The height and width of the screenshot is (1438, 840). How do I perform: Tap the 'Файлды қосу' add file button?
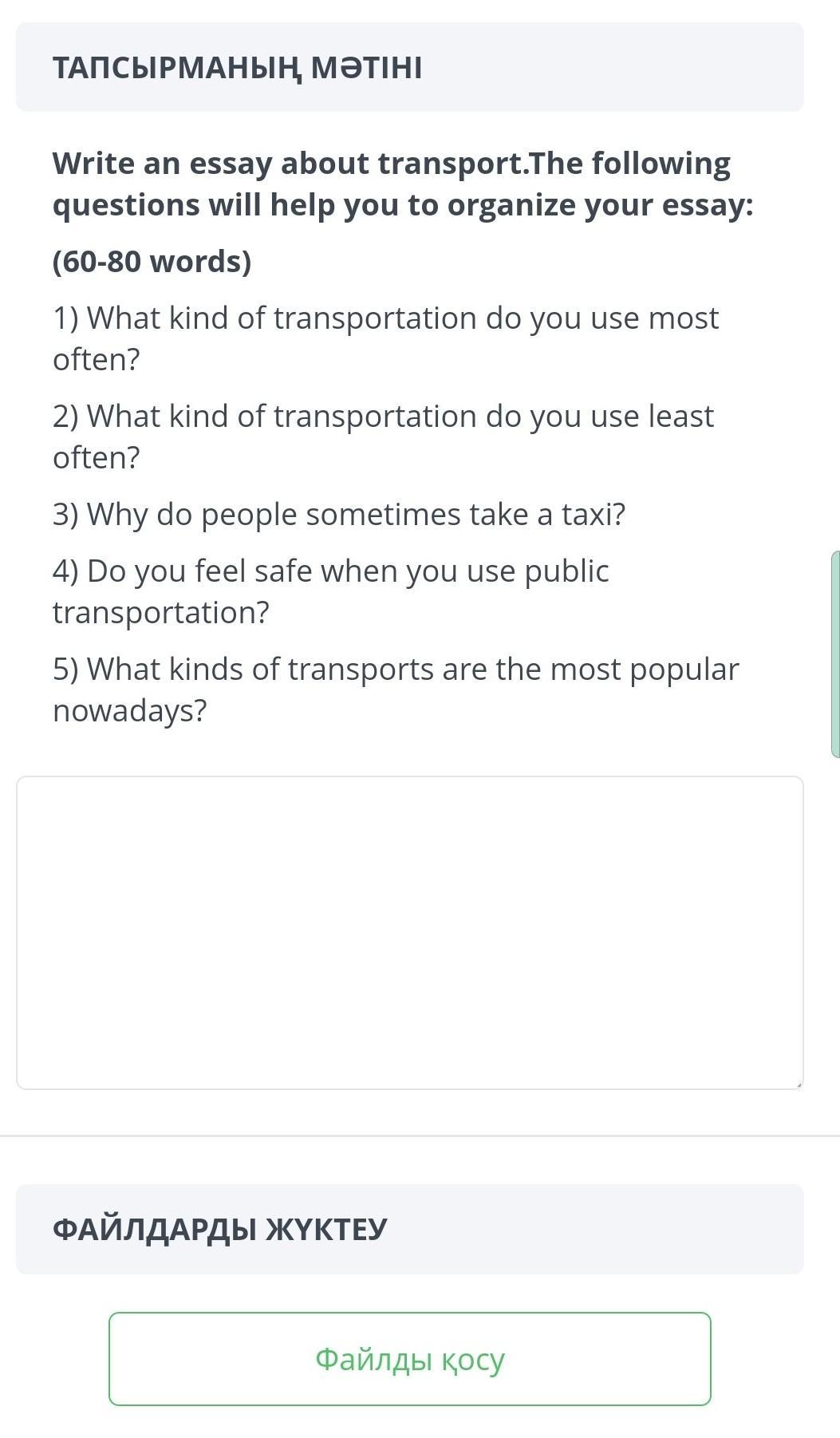(409, 1358)
